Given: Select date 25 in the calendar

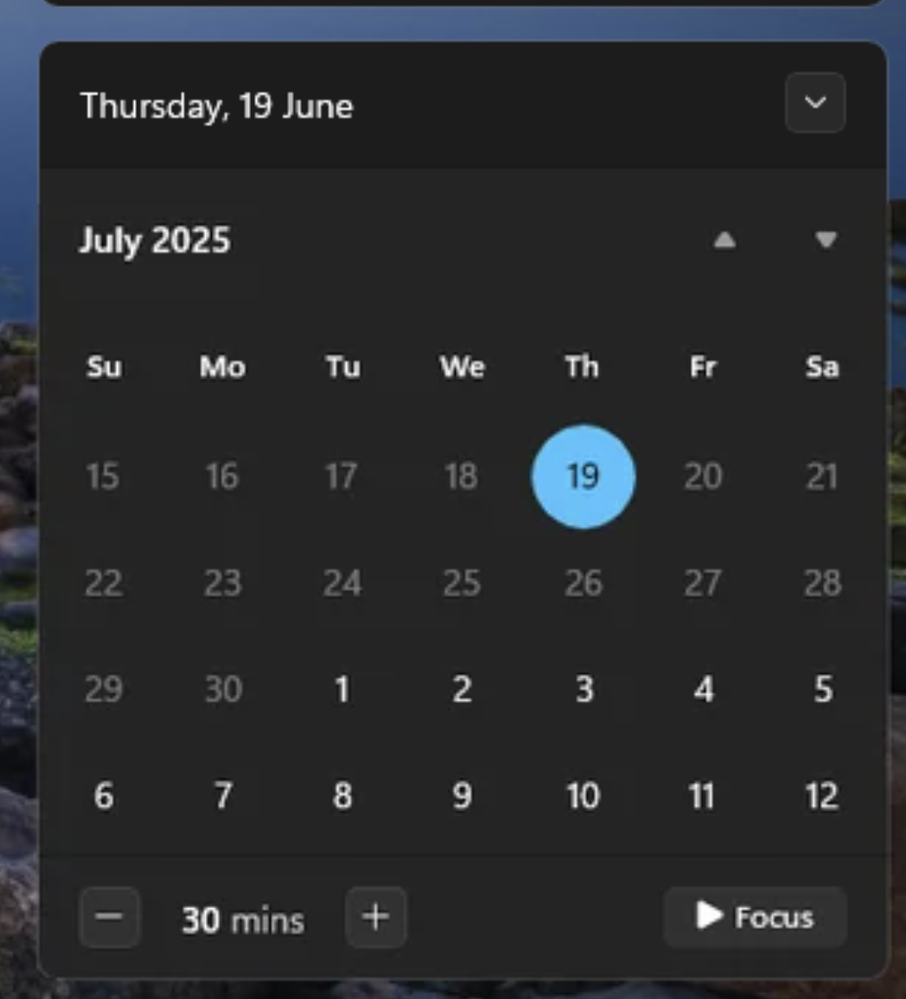Looking at the screenshot, I should click(461, 583).
